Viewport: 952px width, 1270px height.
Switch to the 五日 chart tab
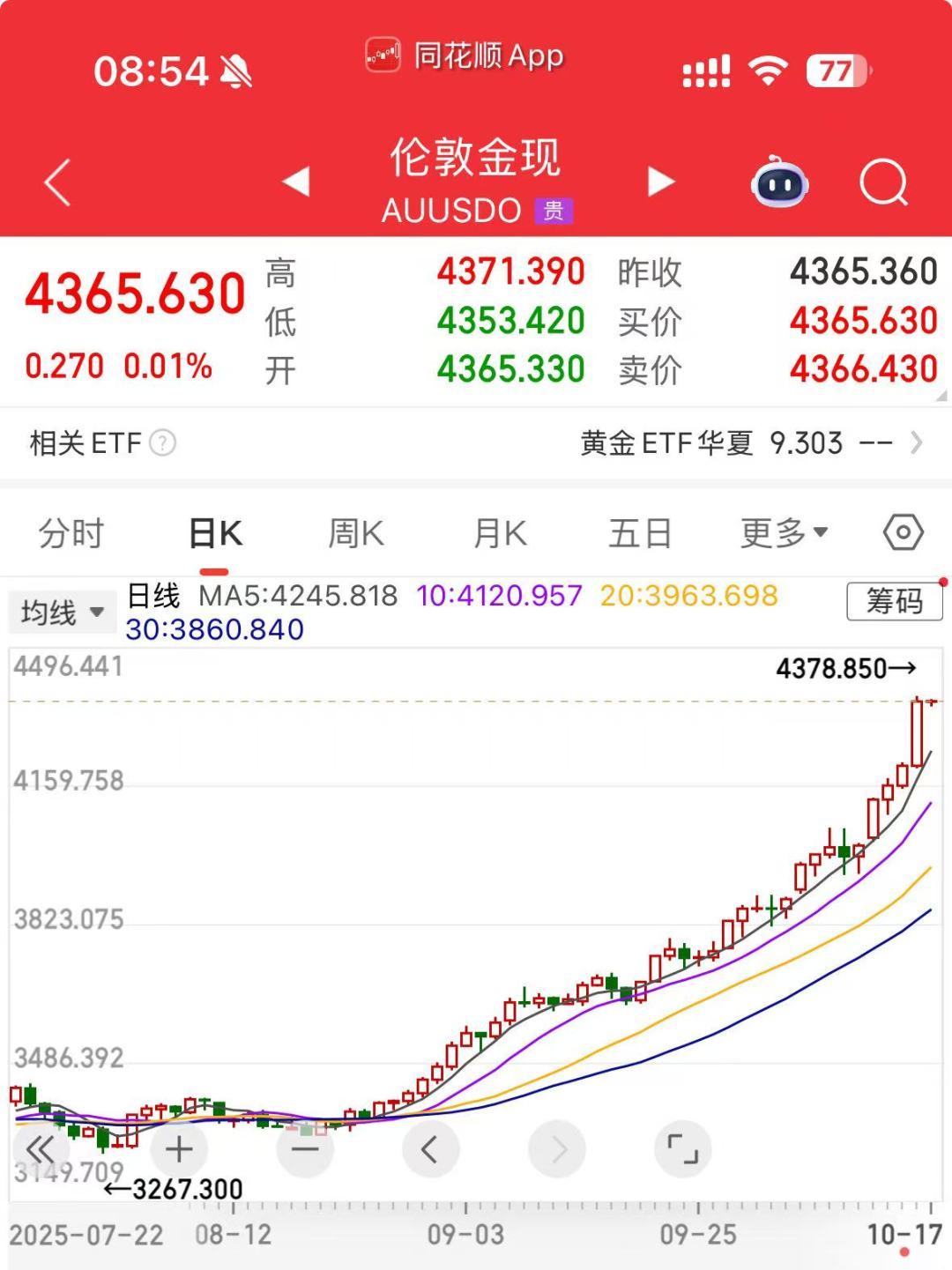tap(641, 533)
